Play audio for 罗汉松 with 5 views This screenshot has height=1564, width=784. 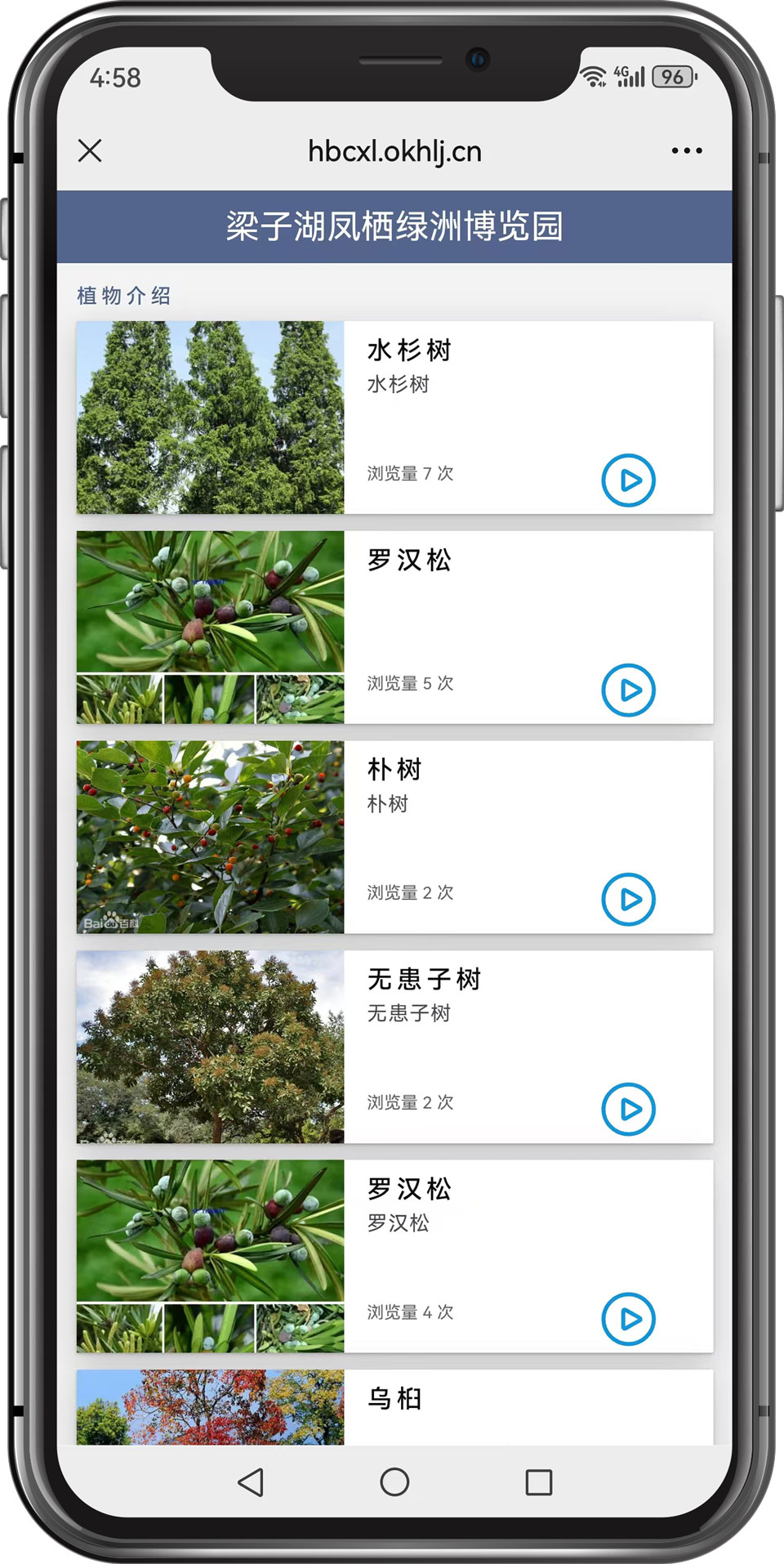628,690
